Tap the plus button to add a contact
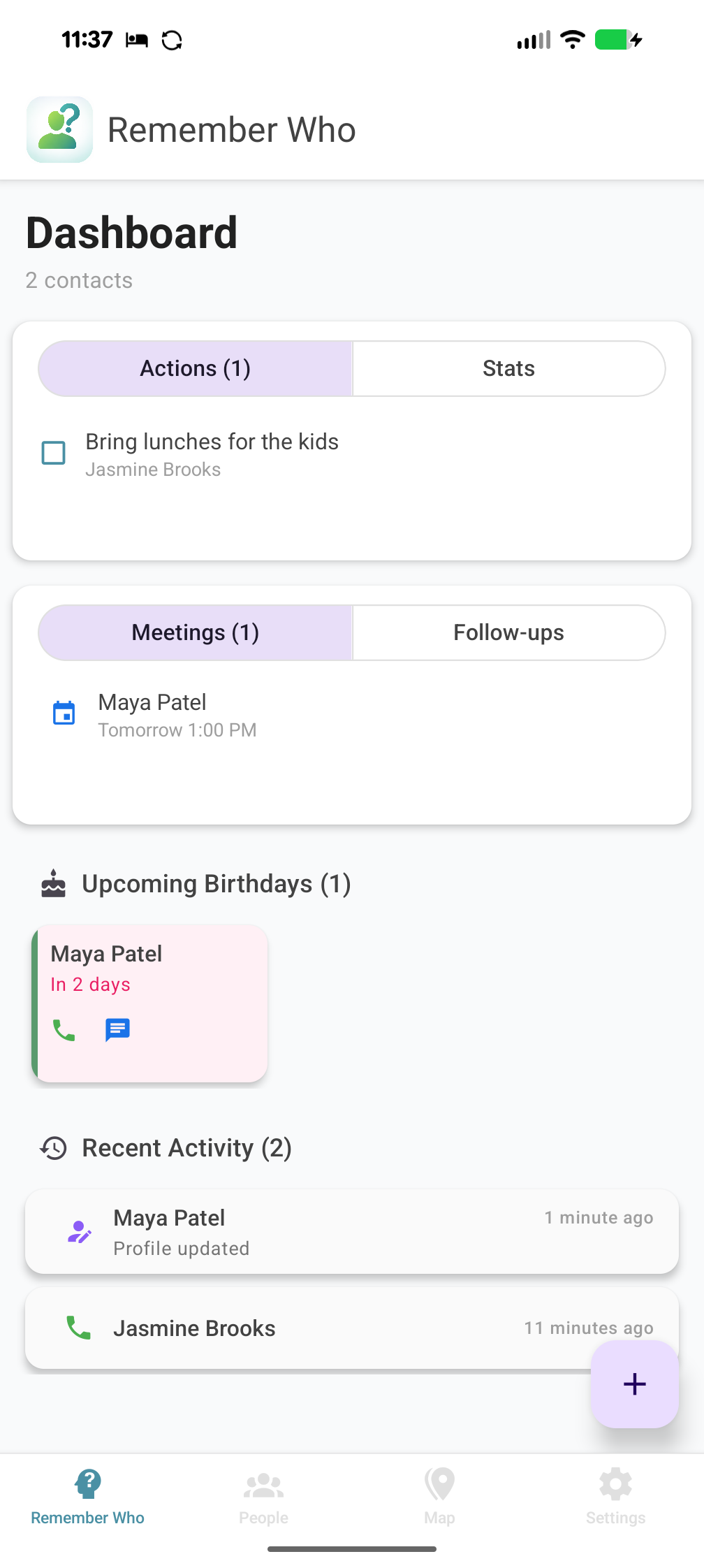Image resolution: width=704 pixels, height=1568 pixels. [x=633, y=1384]
